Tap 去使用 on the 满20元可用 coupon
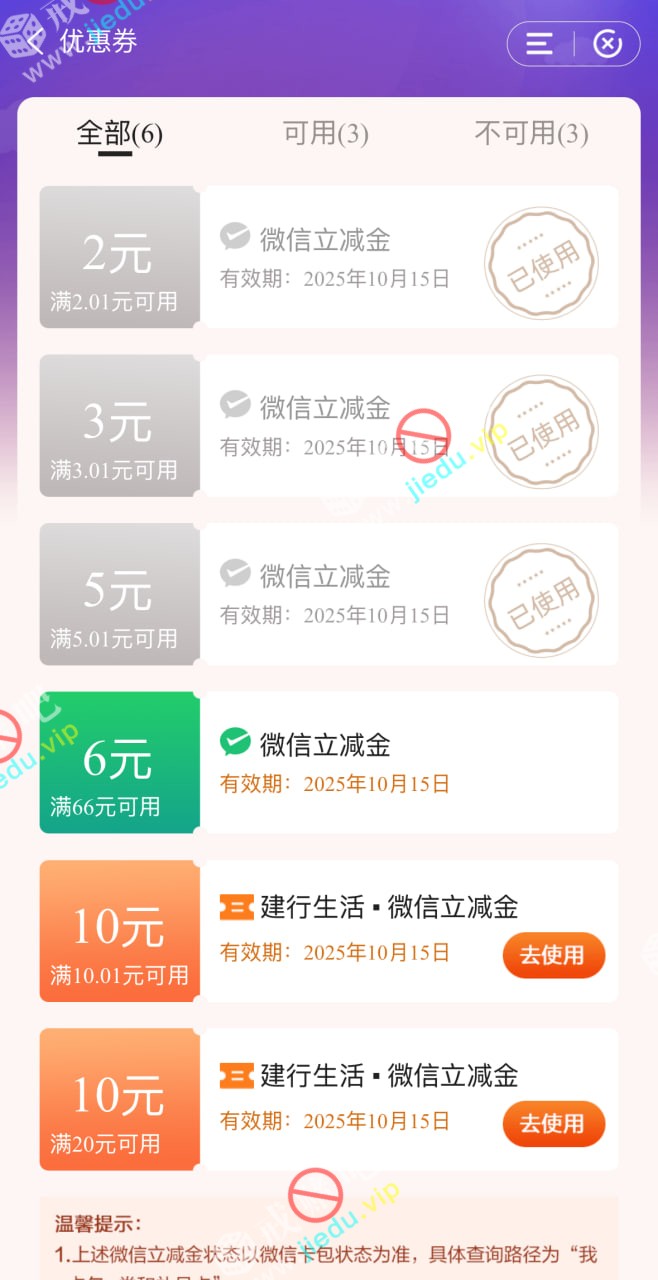The image size is (658, 1280). coord(553,1124)
